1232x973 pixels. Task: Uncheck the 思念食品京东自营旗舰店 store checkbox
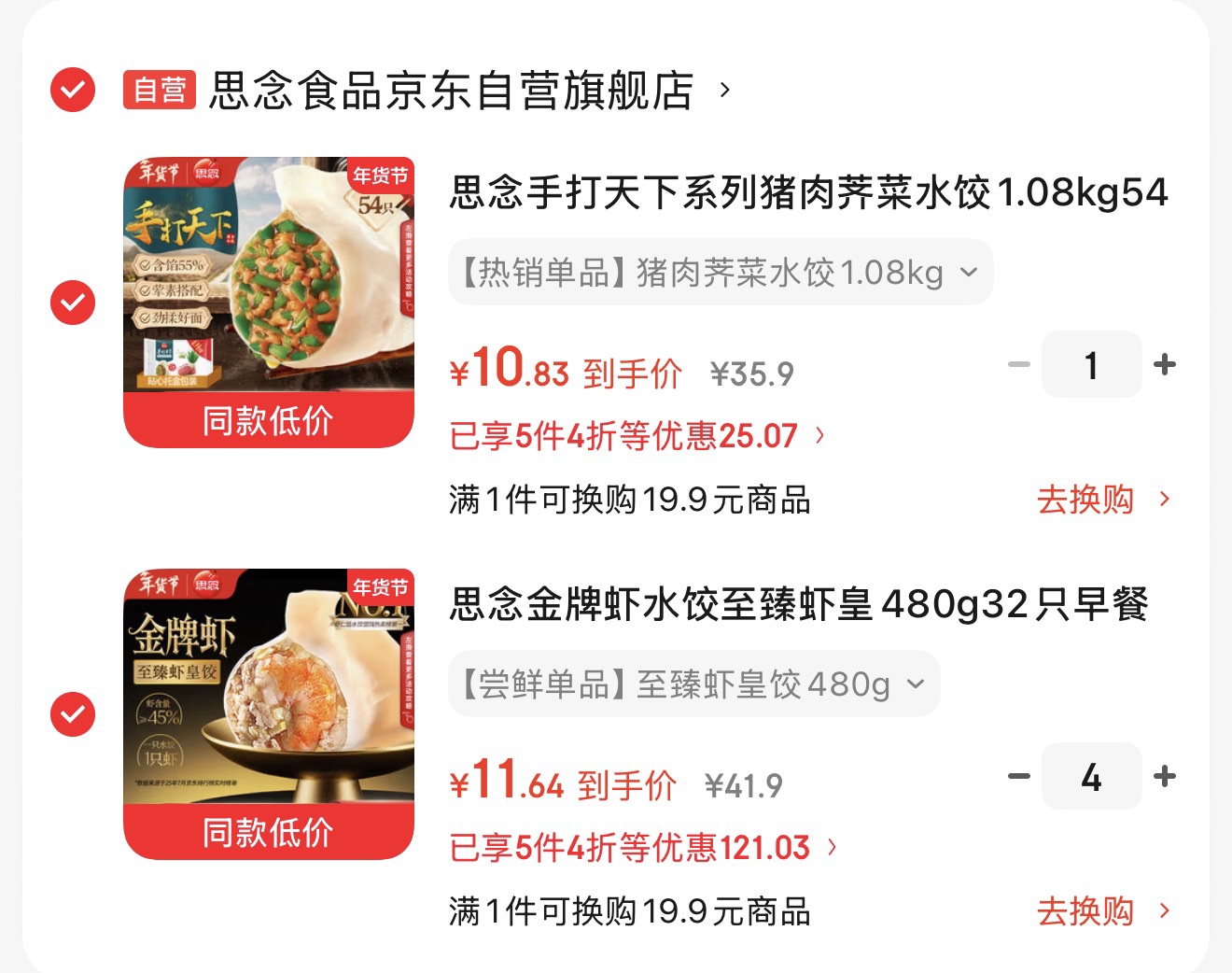click(x=73, y=91)
